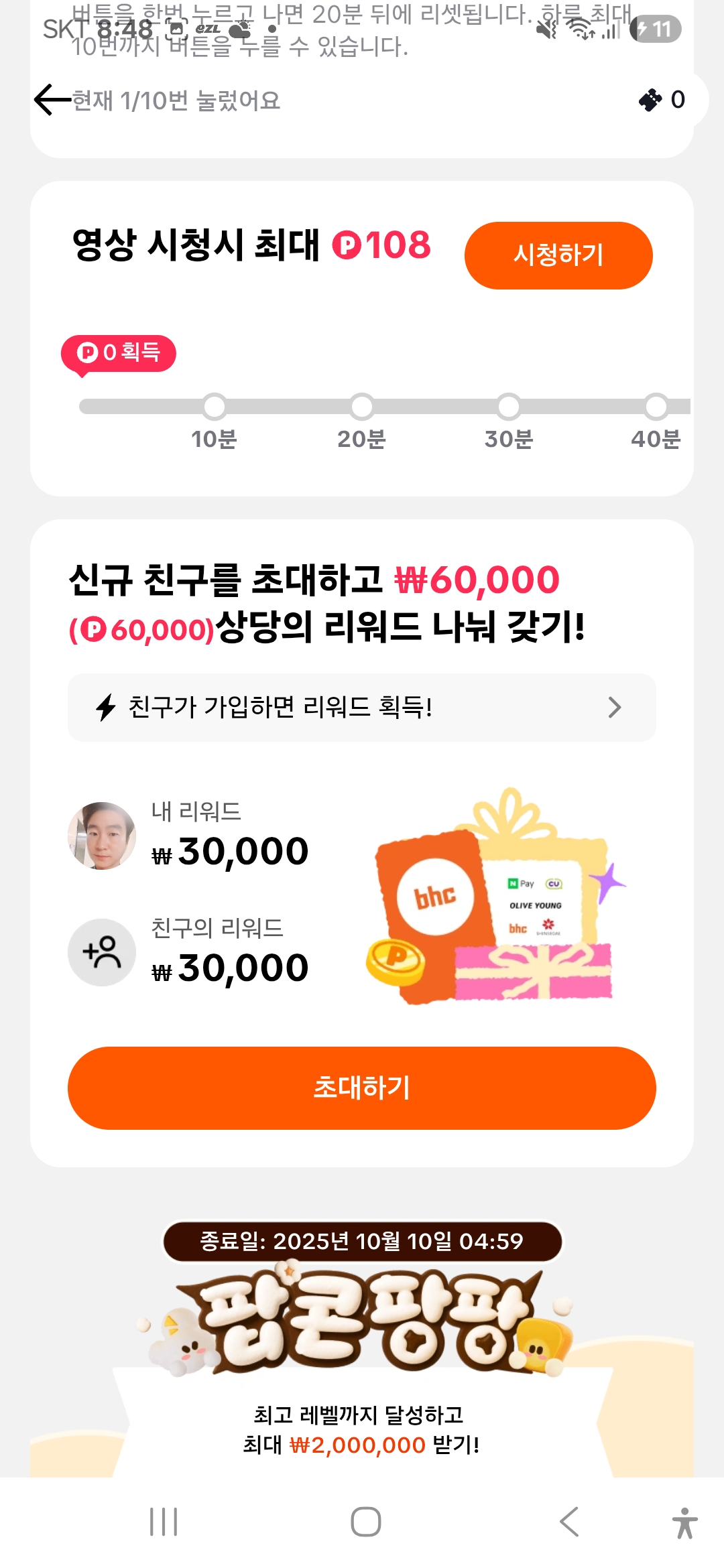The image size is (724, 1568).
Task: Go to the system home screen
Action: click(365, 1521)
